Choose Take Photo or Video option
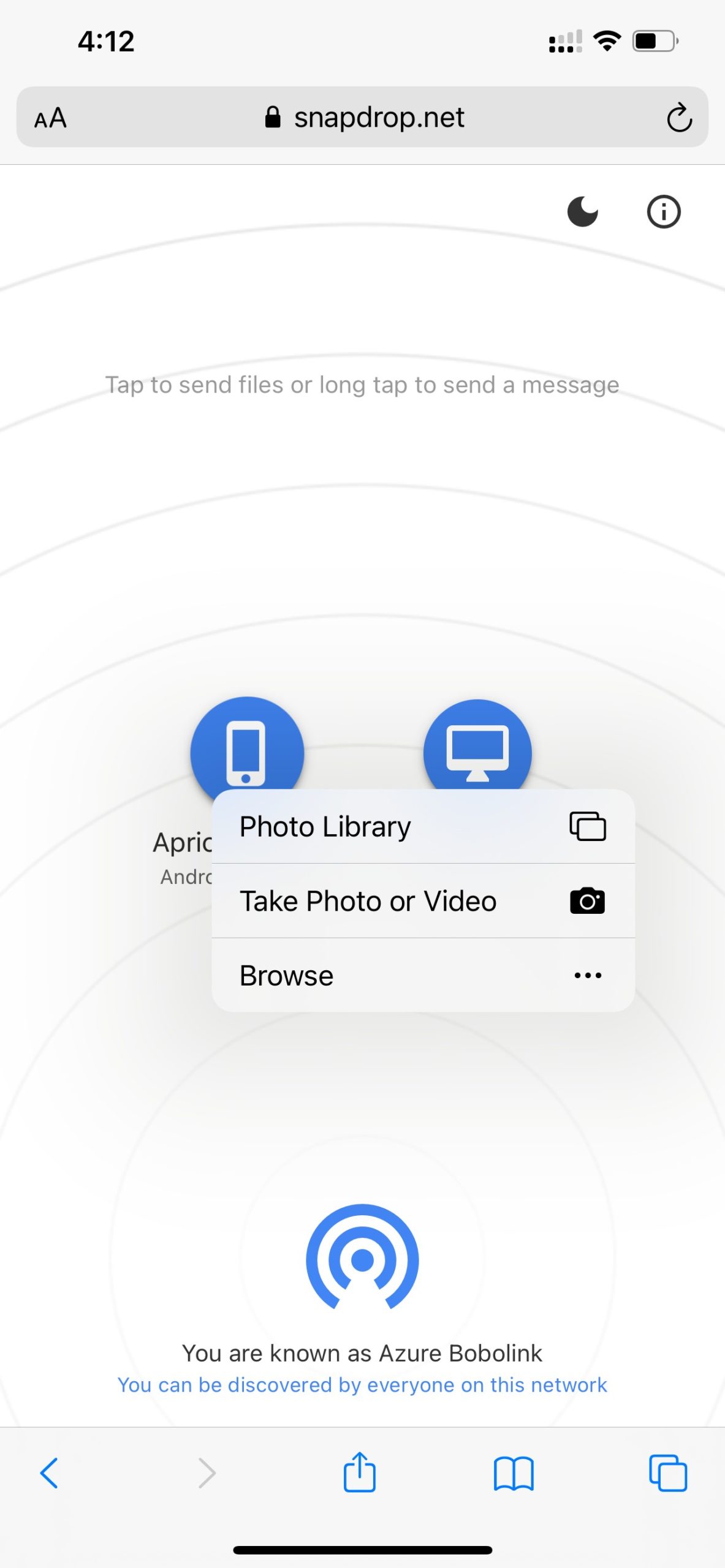Screen dimensions: 725x1568 [x=368, y=900]
